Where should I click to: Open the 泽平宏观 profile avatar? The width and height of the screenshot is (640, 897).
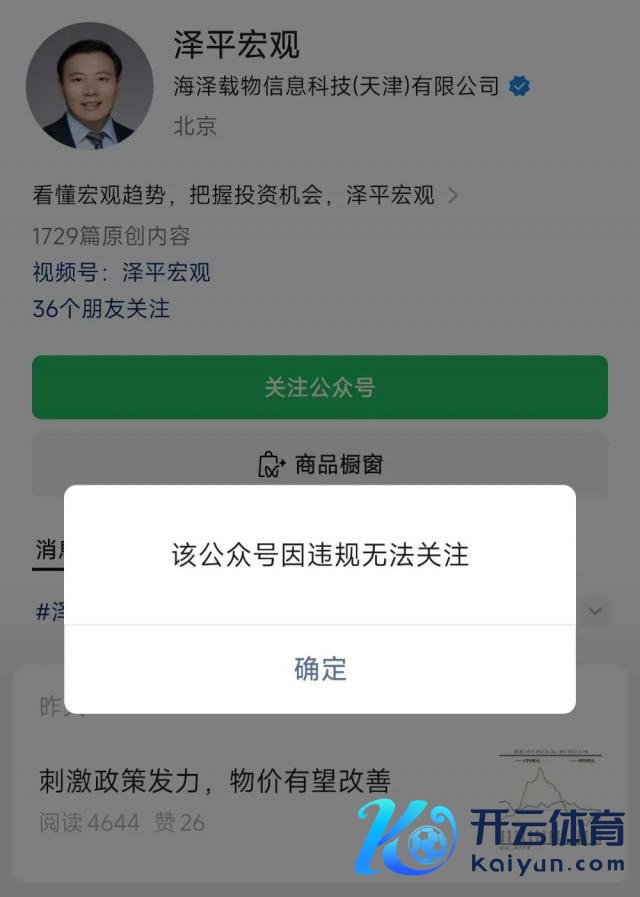click(x=90, y=88)
